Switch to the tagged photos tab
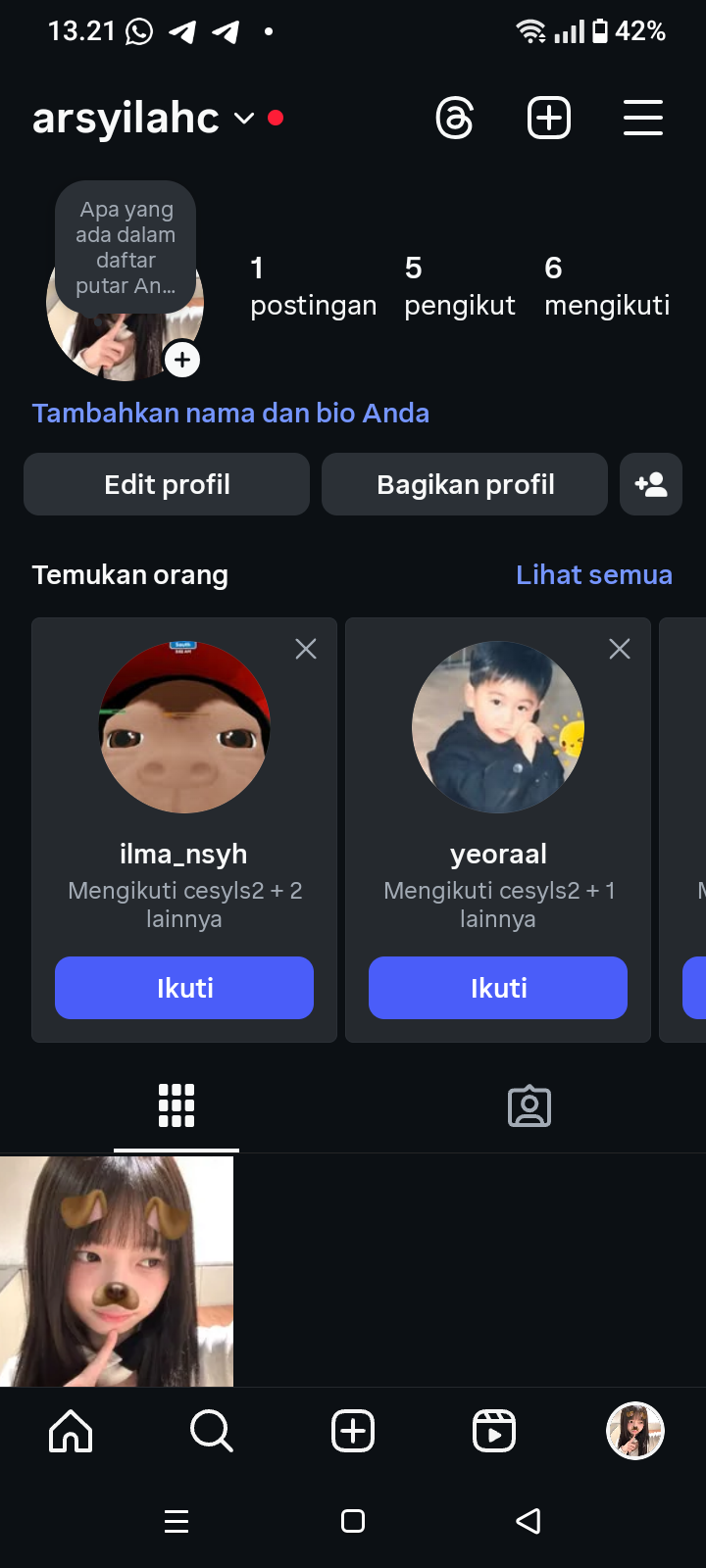Screen dimensions: 706x1568 coord(529,1106)
